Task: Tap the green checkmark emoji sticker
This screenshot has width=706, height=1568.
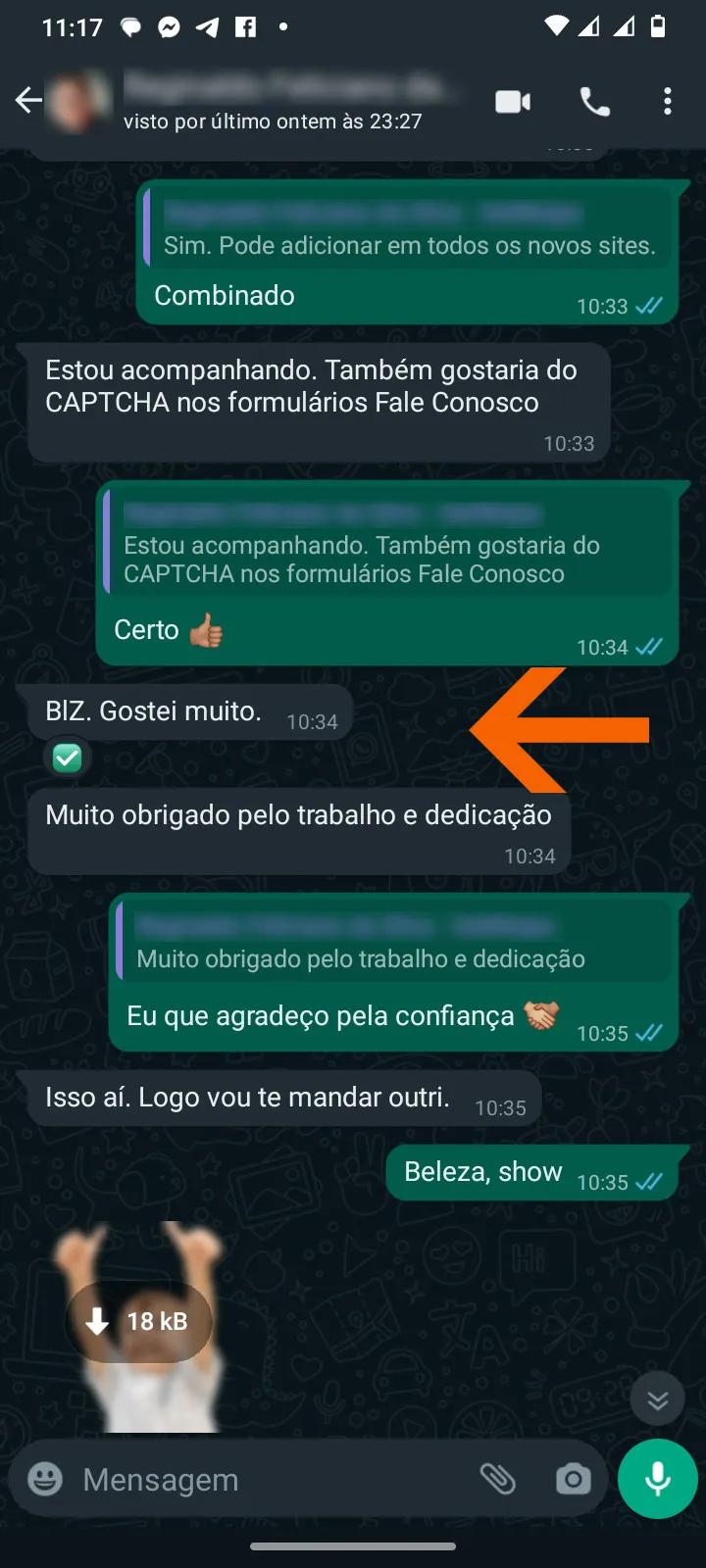Action: coord(65,757)
